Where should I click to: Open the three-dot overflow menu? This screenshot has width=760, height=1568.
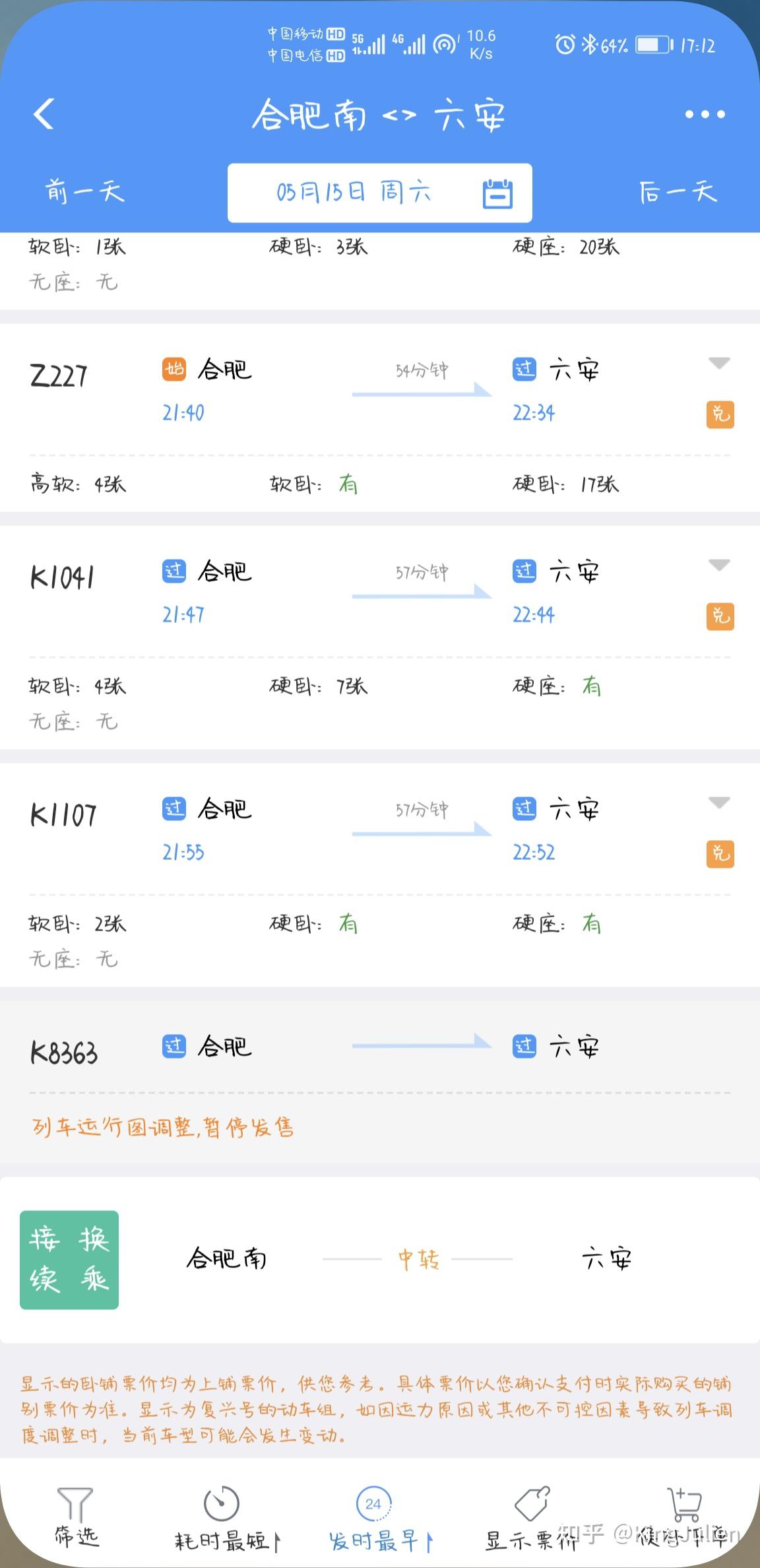[705, 114]
